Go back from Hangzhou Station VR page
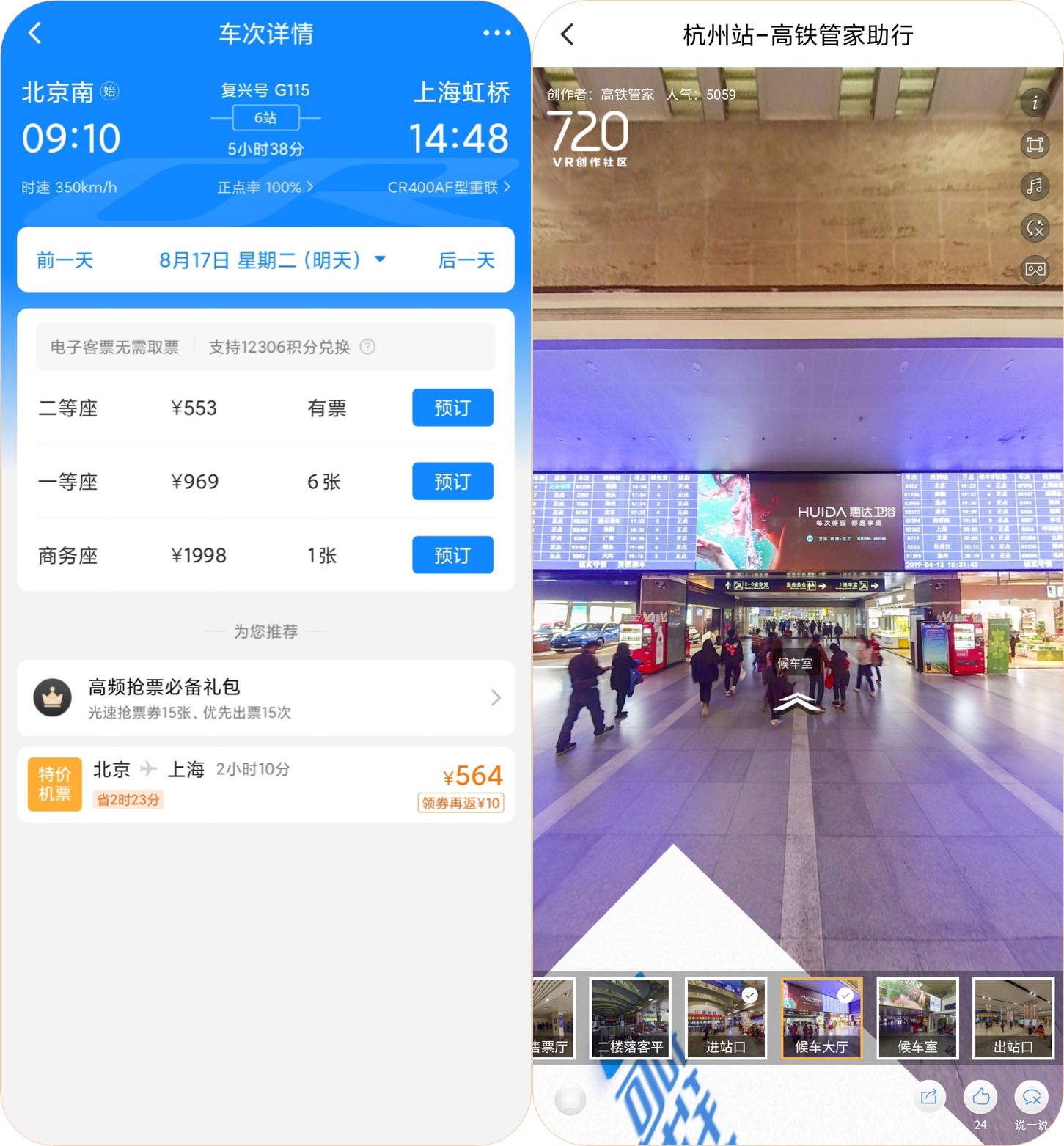Viewport: 1064px width, 1146px height. [x=567, y=34]
